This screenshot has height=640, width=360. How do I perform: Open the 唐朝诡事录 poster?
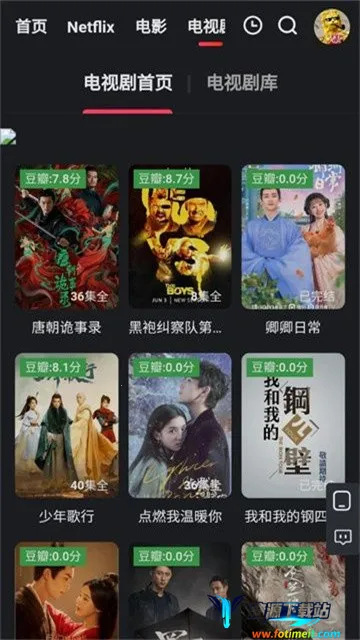tap(67, 237)
